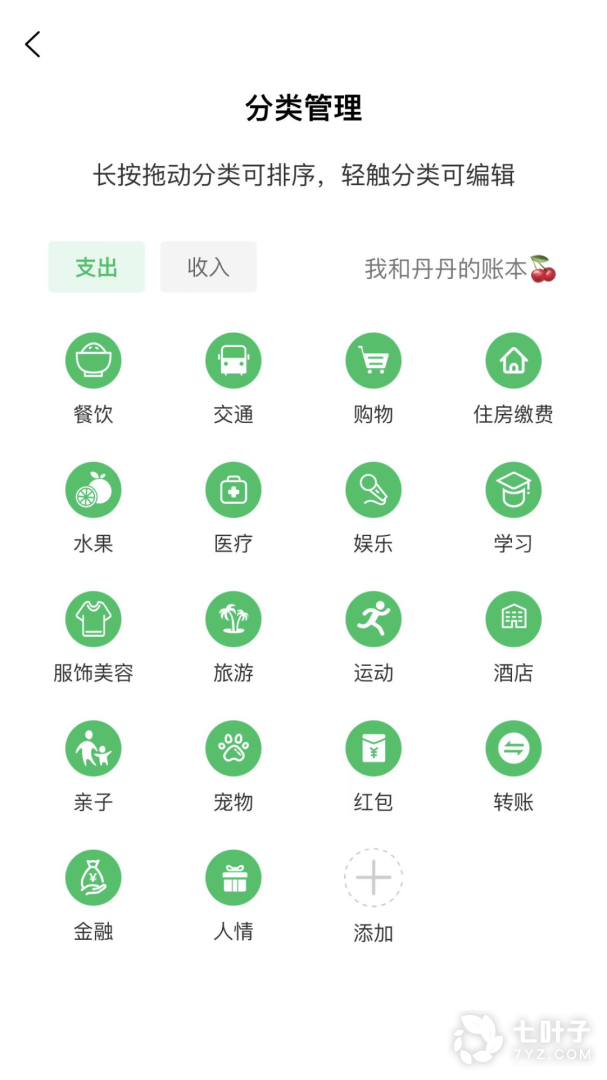Tap the 购物 category
The image size is (607, 1080).
373,361
